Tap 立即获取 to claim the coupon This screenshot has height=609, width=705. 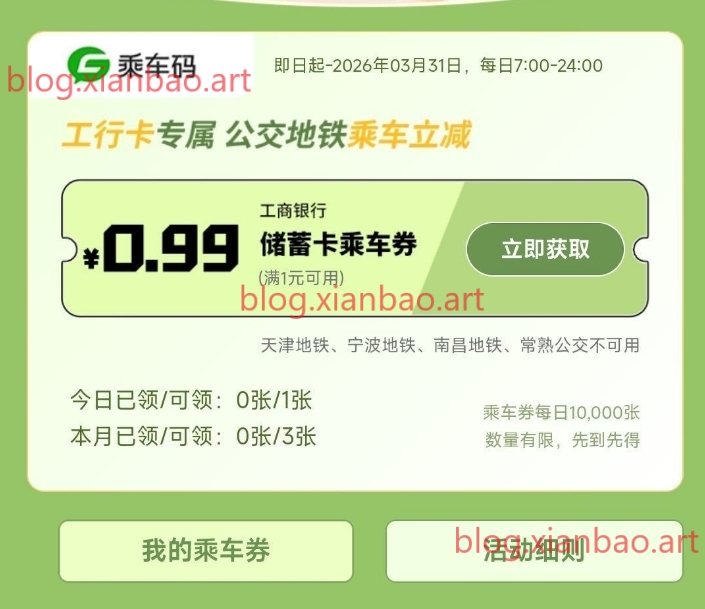click(545, 249)
